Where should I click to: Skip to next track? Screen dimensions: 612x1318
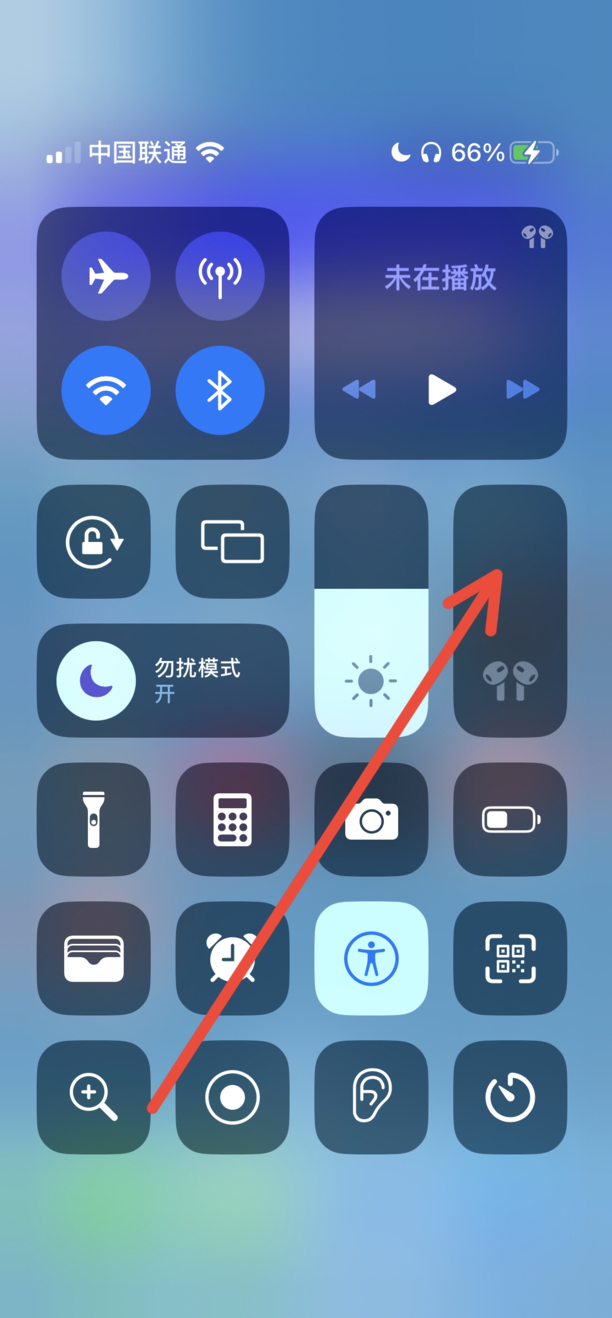pos(522,389)
